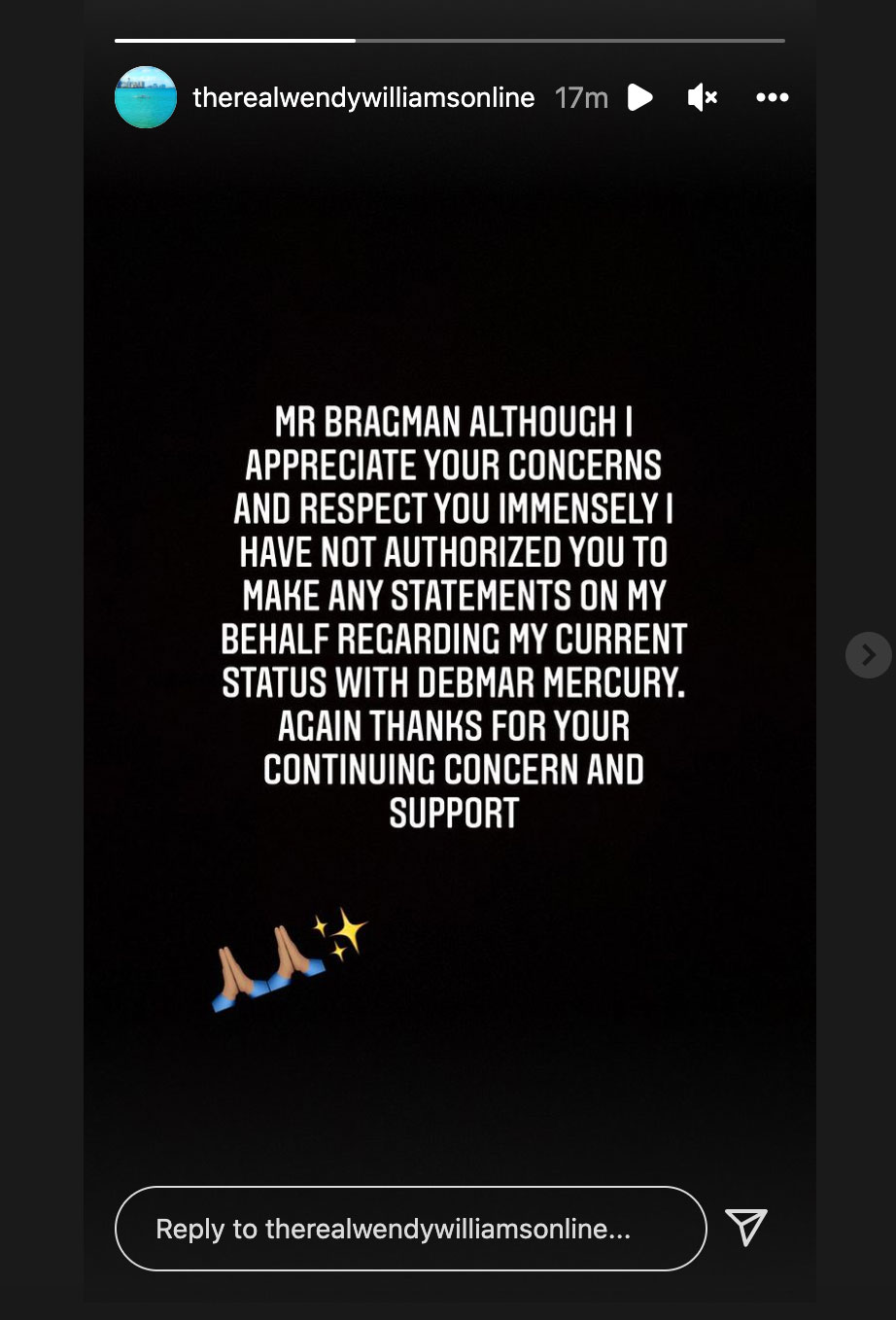Tap the reply to therealwendywilliamsonline field
Screen dimensions: 896x1320
coord(410,1229)
